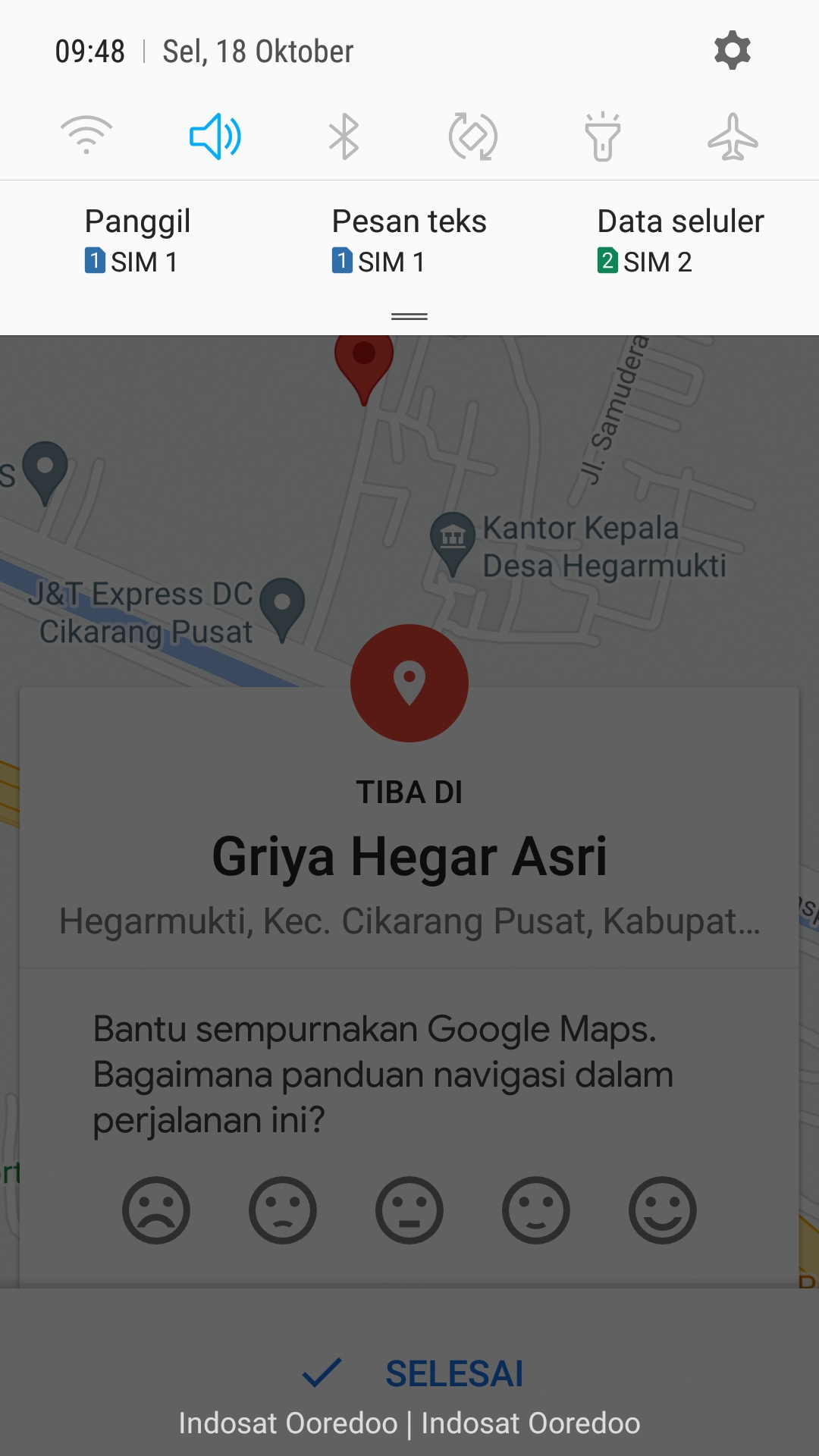Toggle auto-rotate
The height and width of the screenshot is (1456, 819).
pyautogui.click(x=473, y=136)
